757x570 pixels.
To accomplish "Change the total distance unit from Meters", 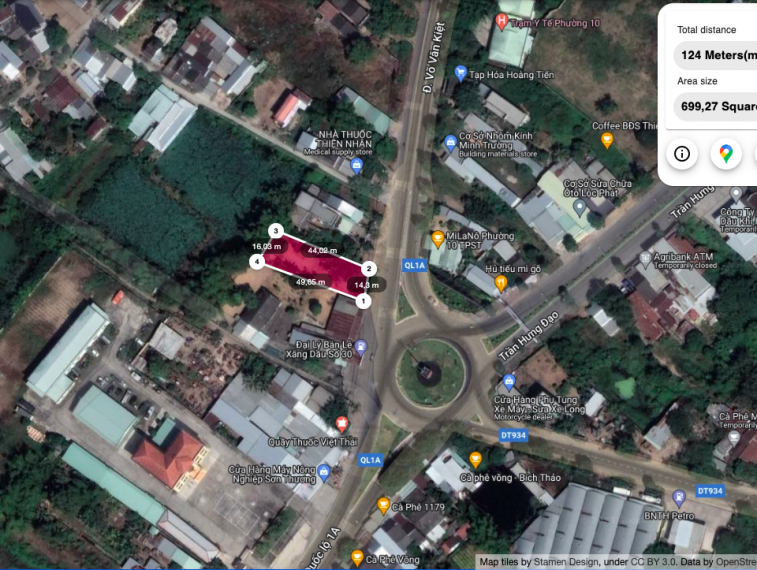I will coord(715,54).
